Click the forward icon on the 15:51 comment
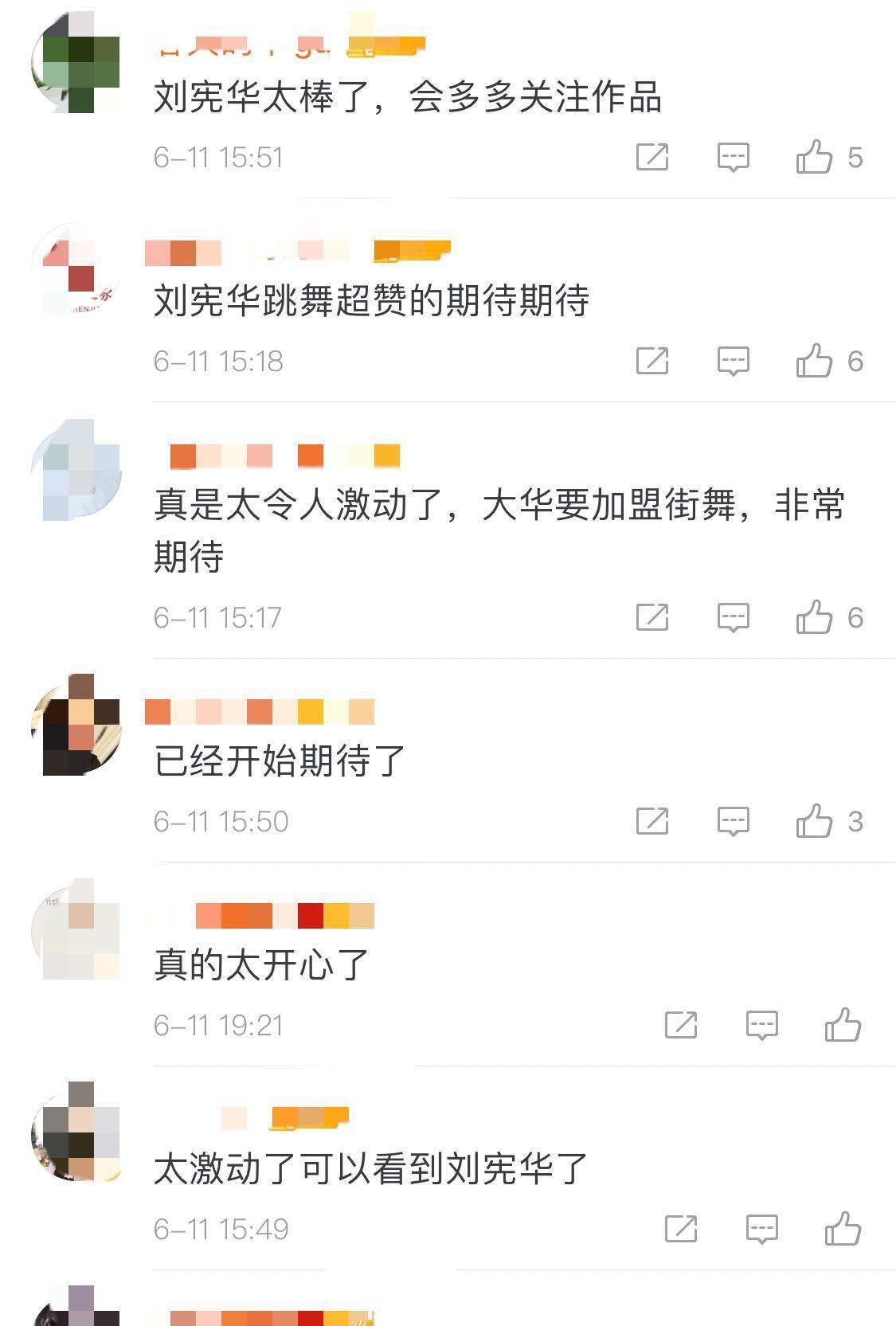 click(655, 155)
